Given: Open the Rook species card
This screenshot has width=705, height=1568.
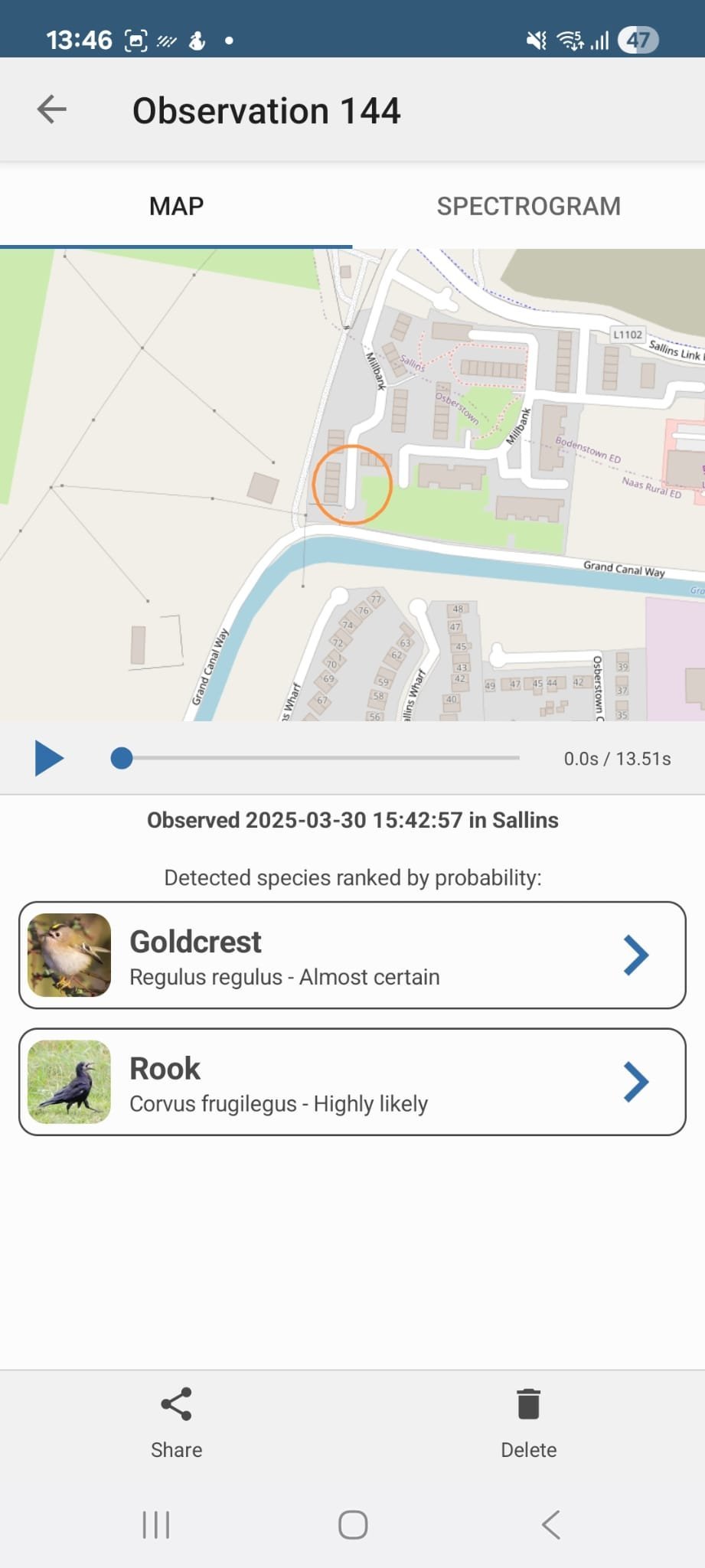Looking at the screenshot, I should tap(352, 1081).
